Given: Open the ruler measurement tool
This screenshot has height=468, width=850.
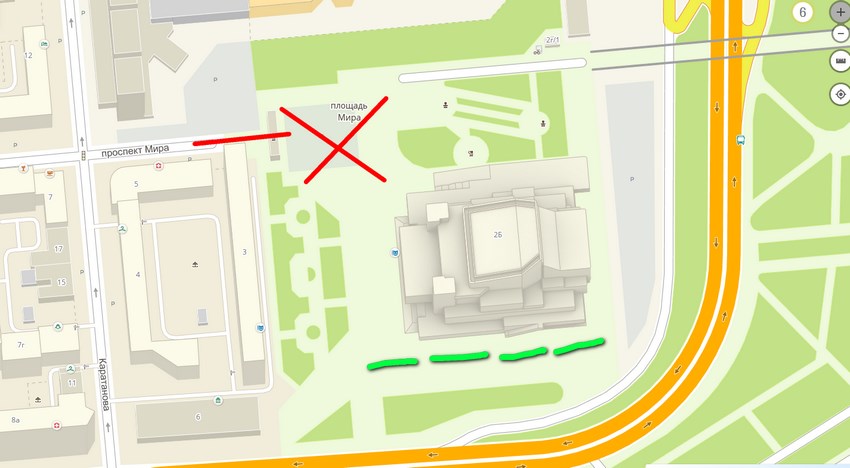Looking at the screenshot, I should tap(839, 62).
